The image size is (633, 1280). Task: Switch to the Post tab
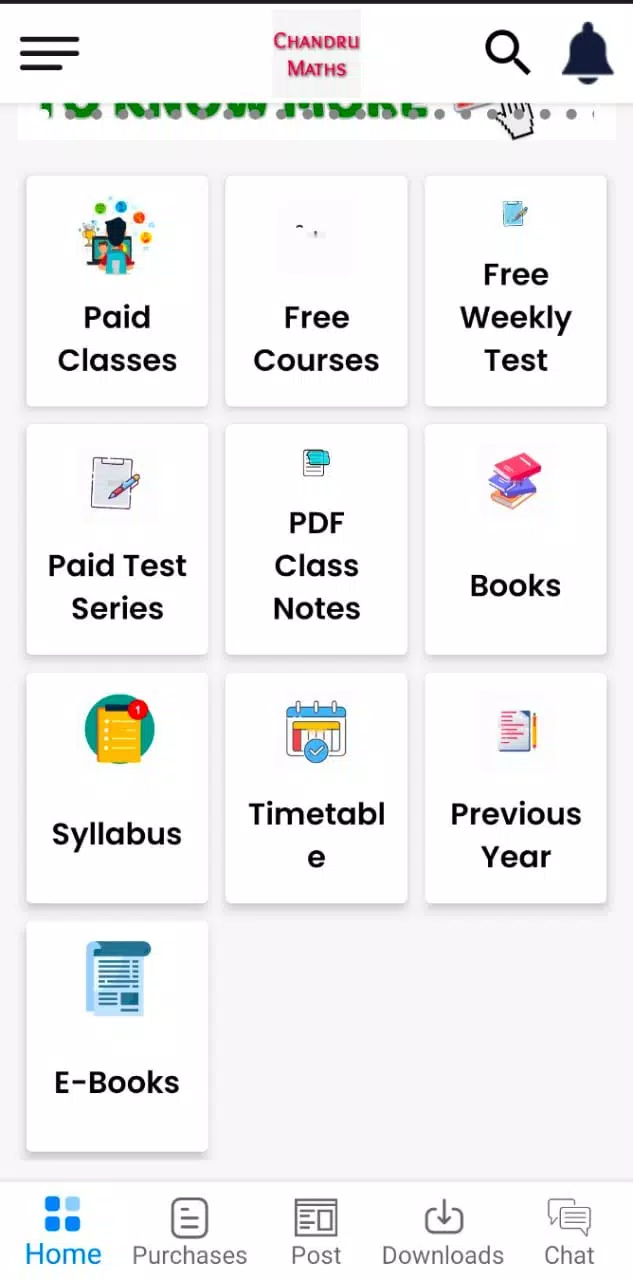click(316, 1232)
